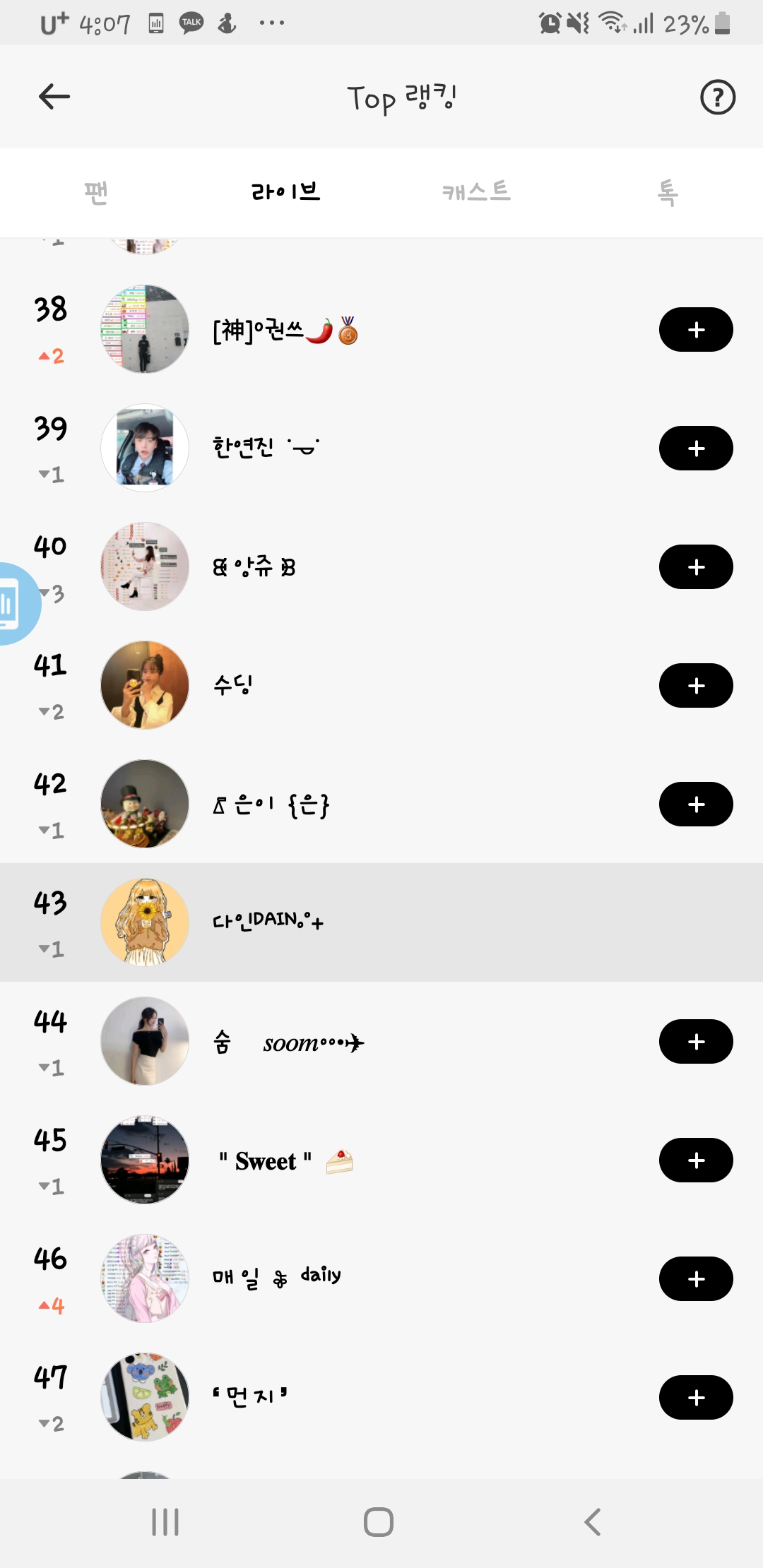Follow [神]권쓰 with the plus button
This screenshot has width=763, height=1568.
coord(696,330)
